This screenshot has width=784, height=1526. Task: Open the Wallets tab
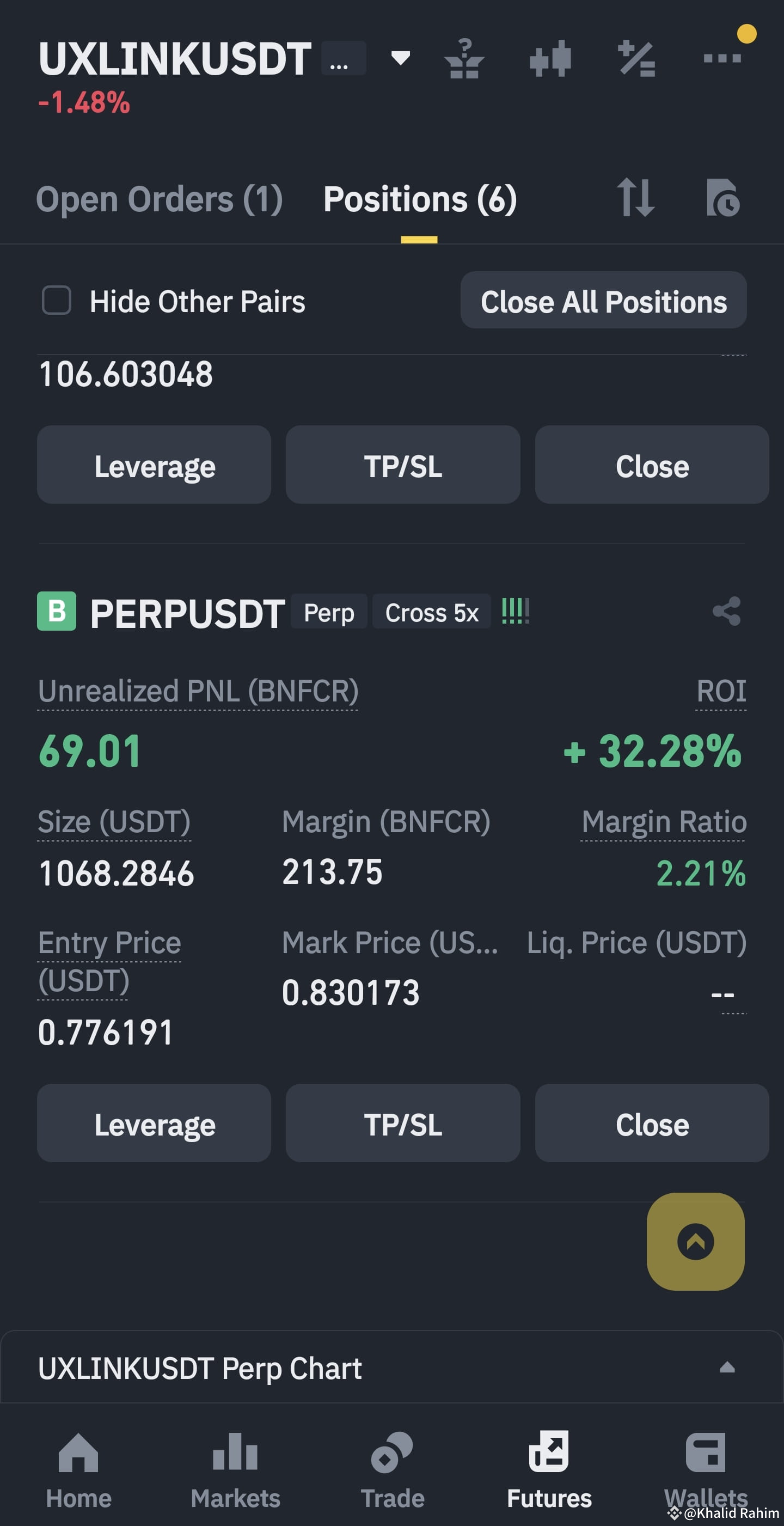click(x=705, y=1469)
